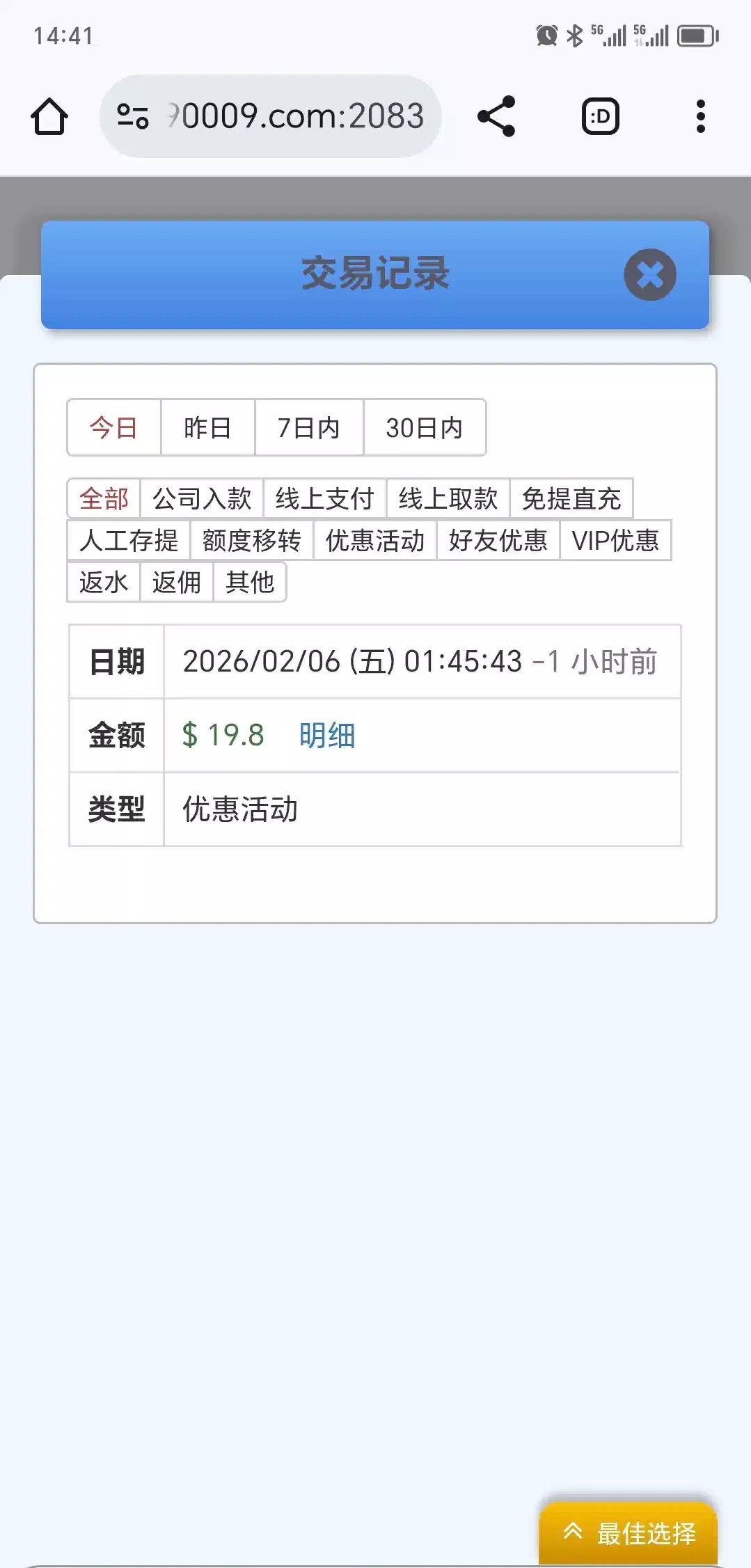This screenshot has width=751, height=1568.
Task: Select the 7日内 date range
Action: point(308,428)
